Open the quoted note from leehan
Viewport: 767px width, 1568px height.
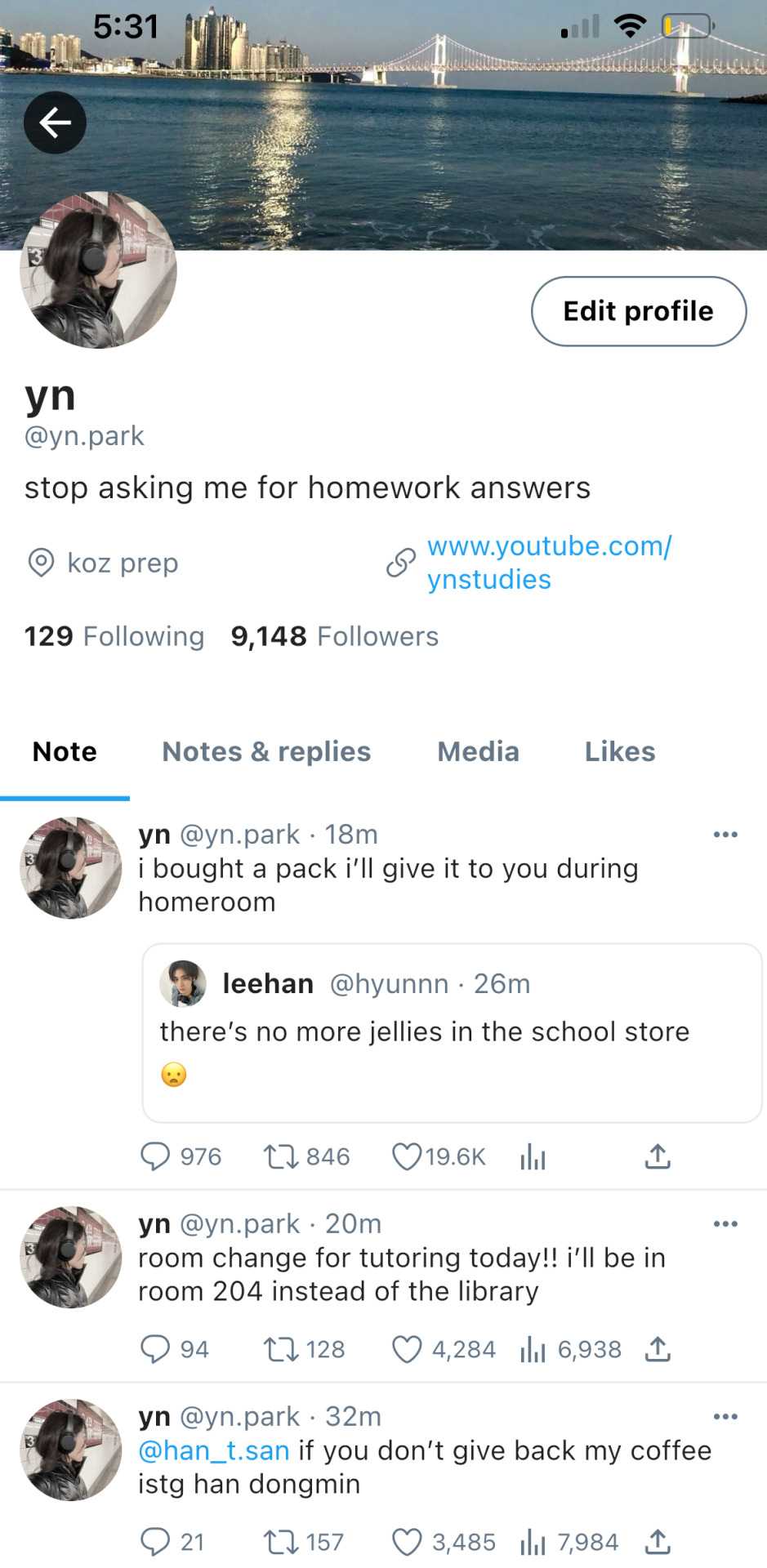point(452,1032)
